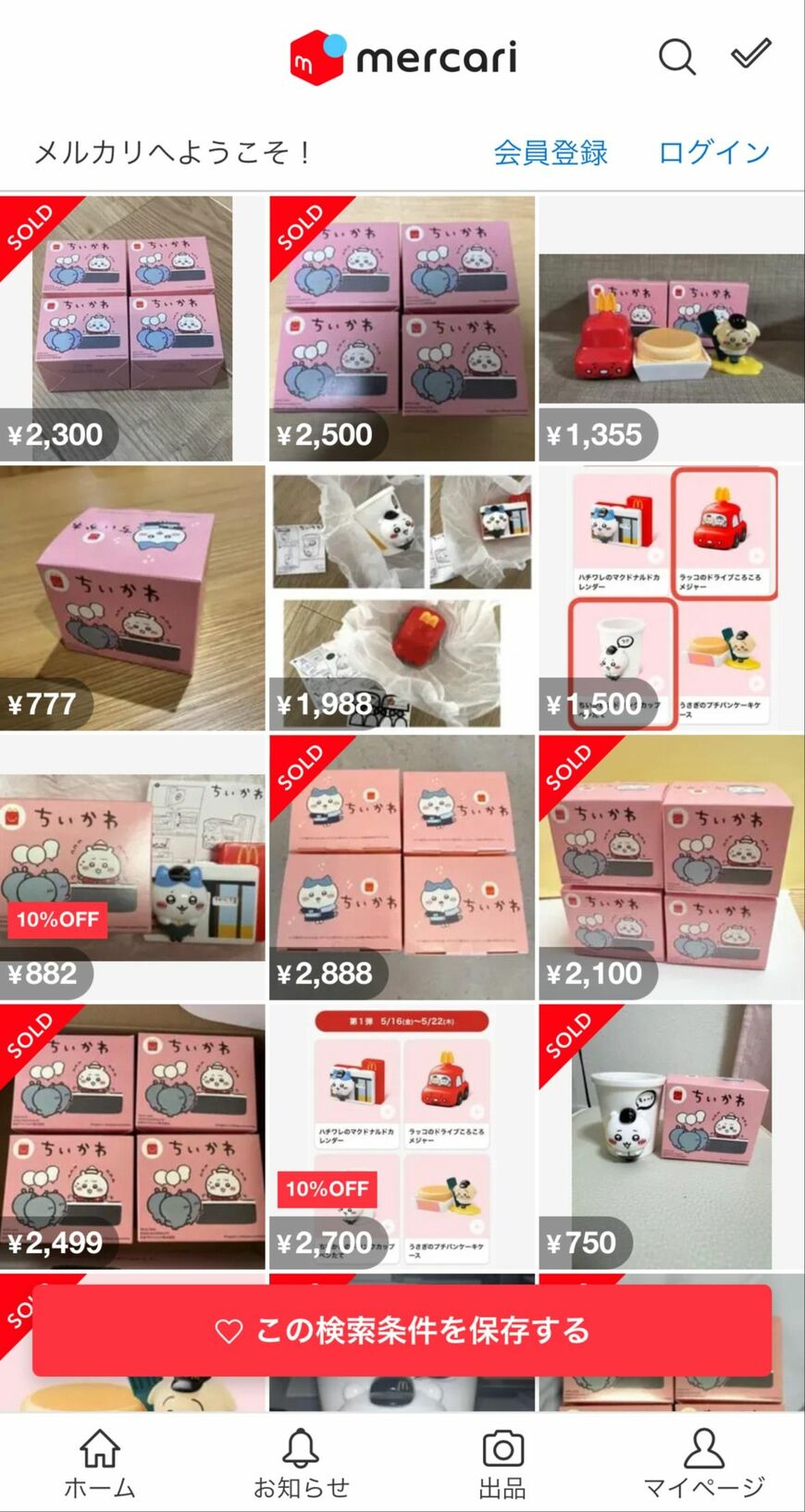
Task: Open the 出品 camera tab
Action: coord(502,1463)
